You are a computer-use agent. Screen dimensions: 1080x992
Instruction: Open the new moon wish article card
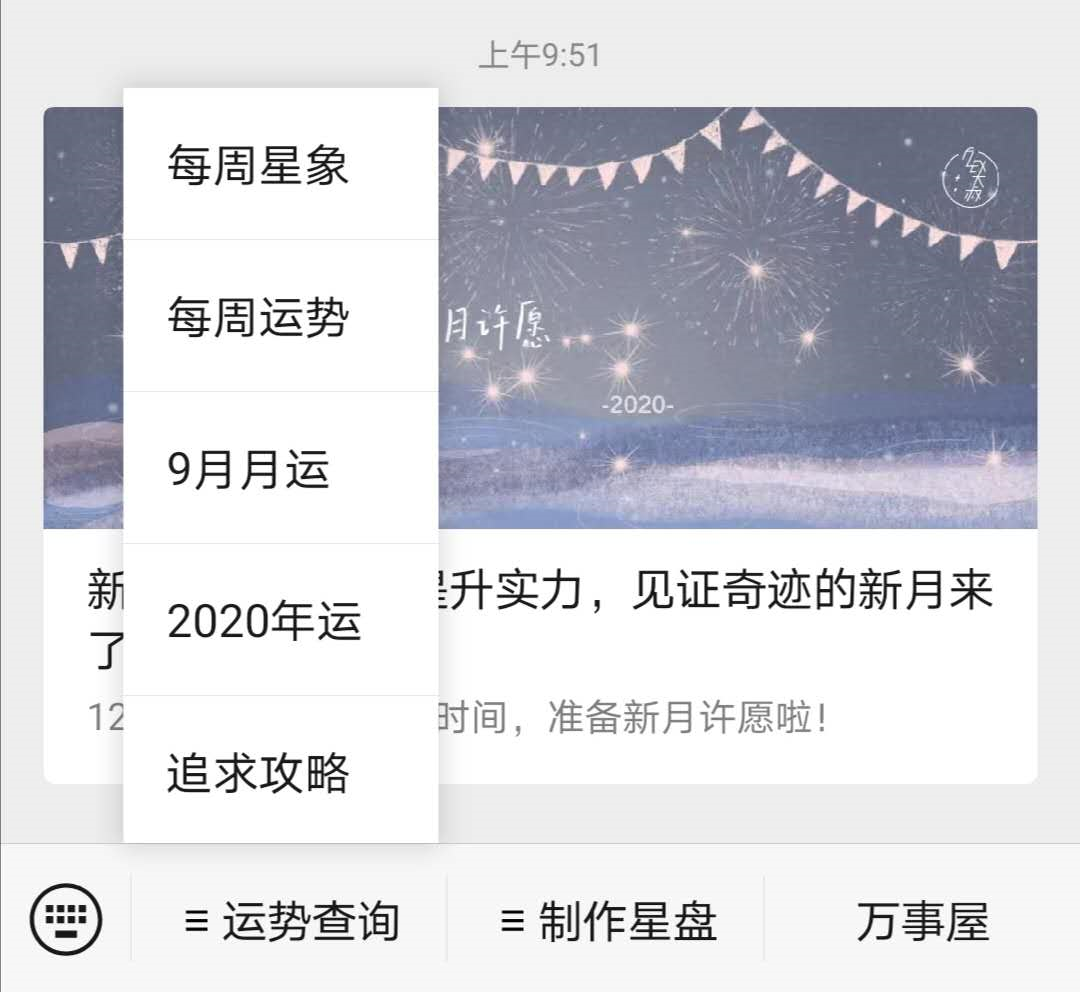[740, 600]
